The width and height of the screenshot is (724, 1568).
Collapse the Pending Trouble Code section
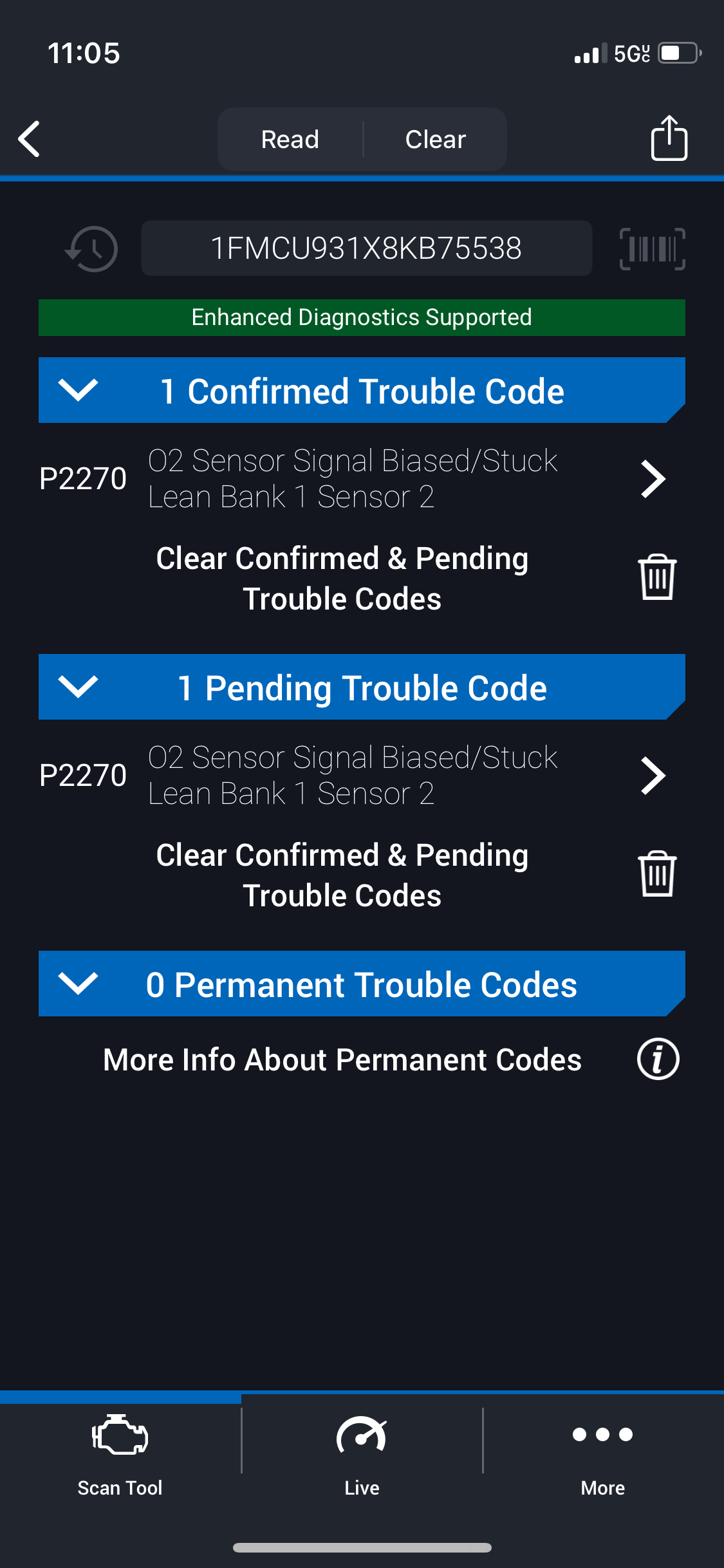(x=362, y=687)
